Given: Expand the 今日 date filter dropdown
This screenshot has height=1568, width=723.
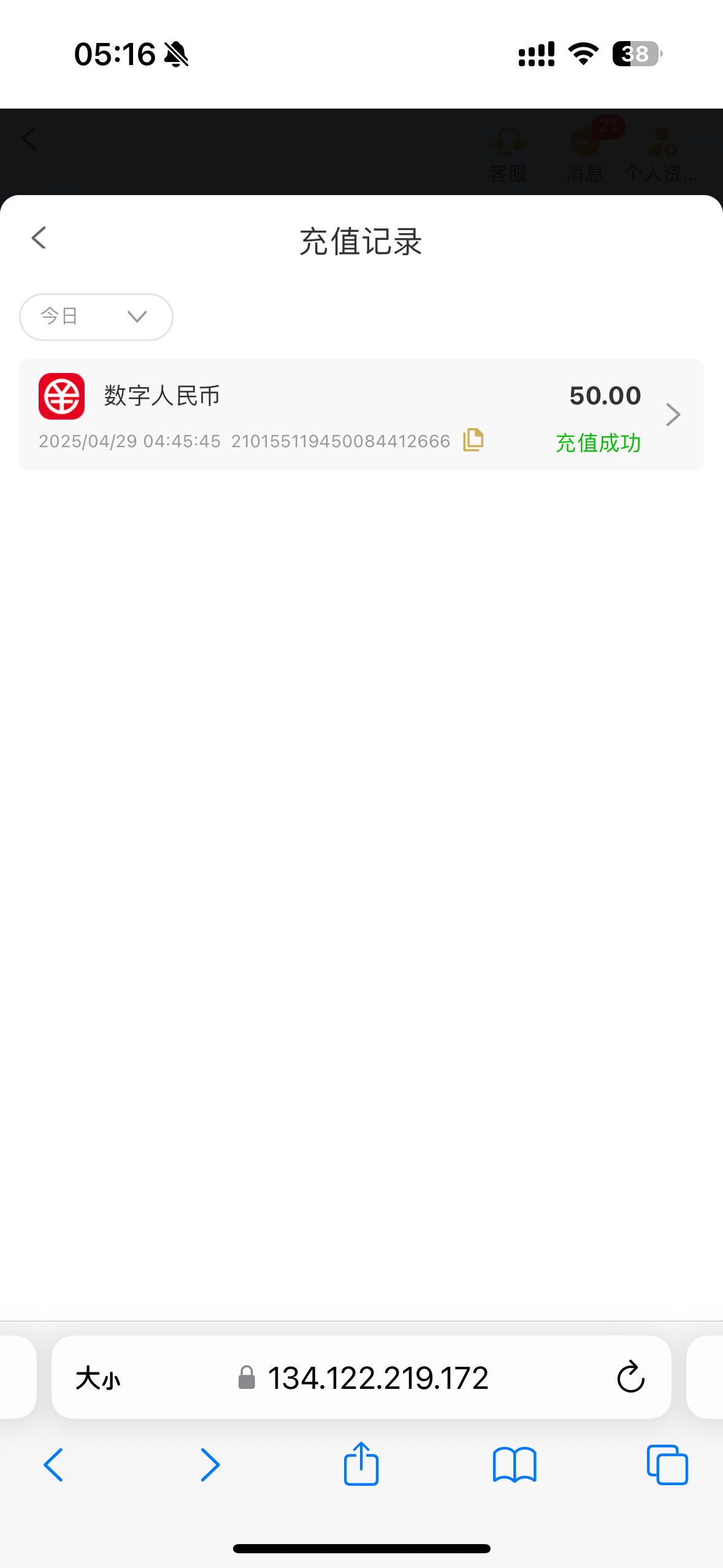Looking at the screenshot, I should [96, 317].
